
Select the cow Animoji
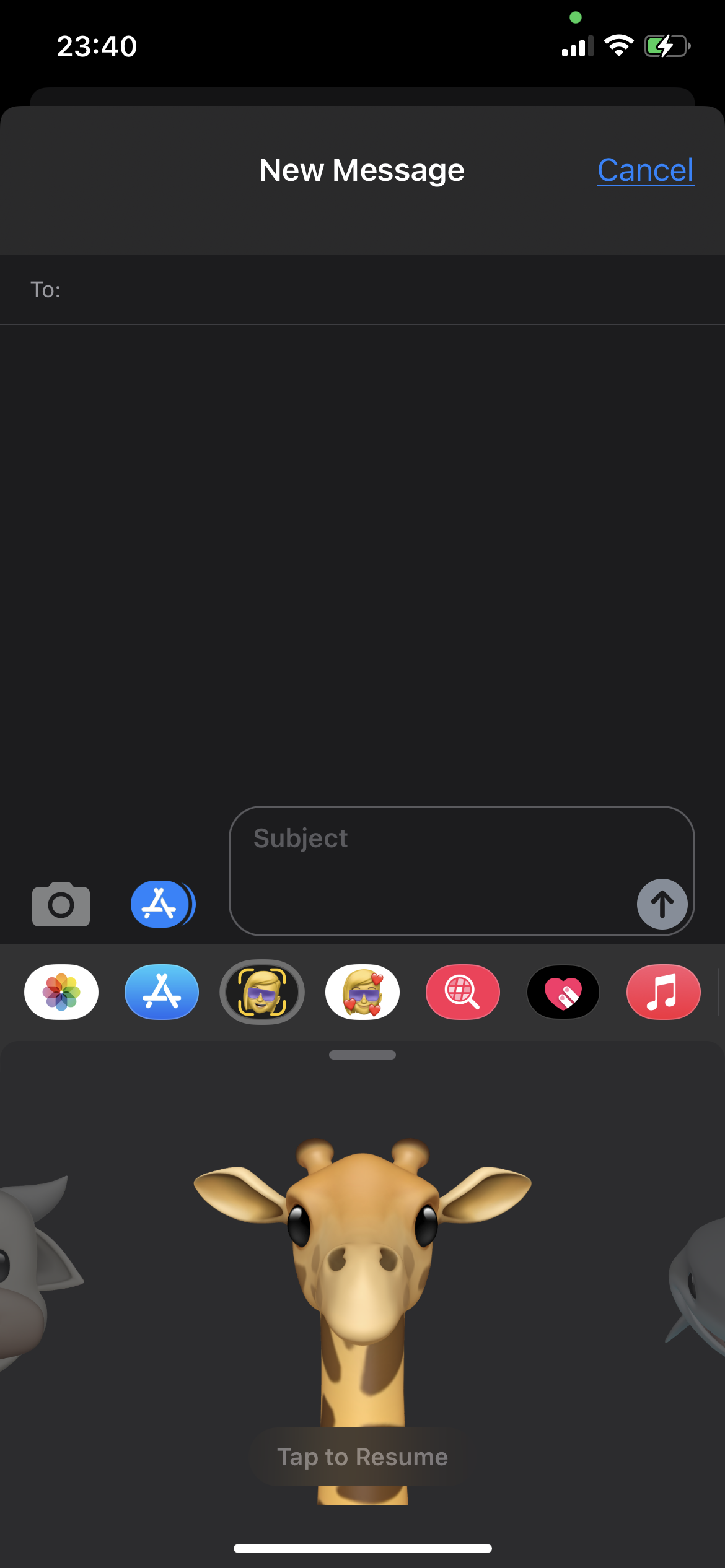pyautogui.click(x=31, y=1270)
